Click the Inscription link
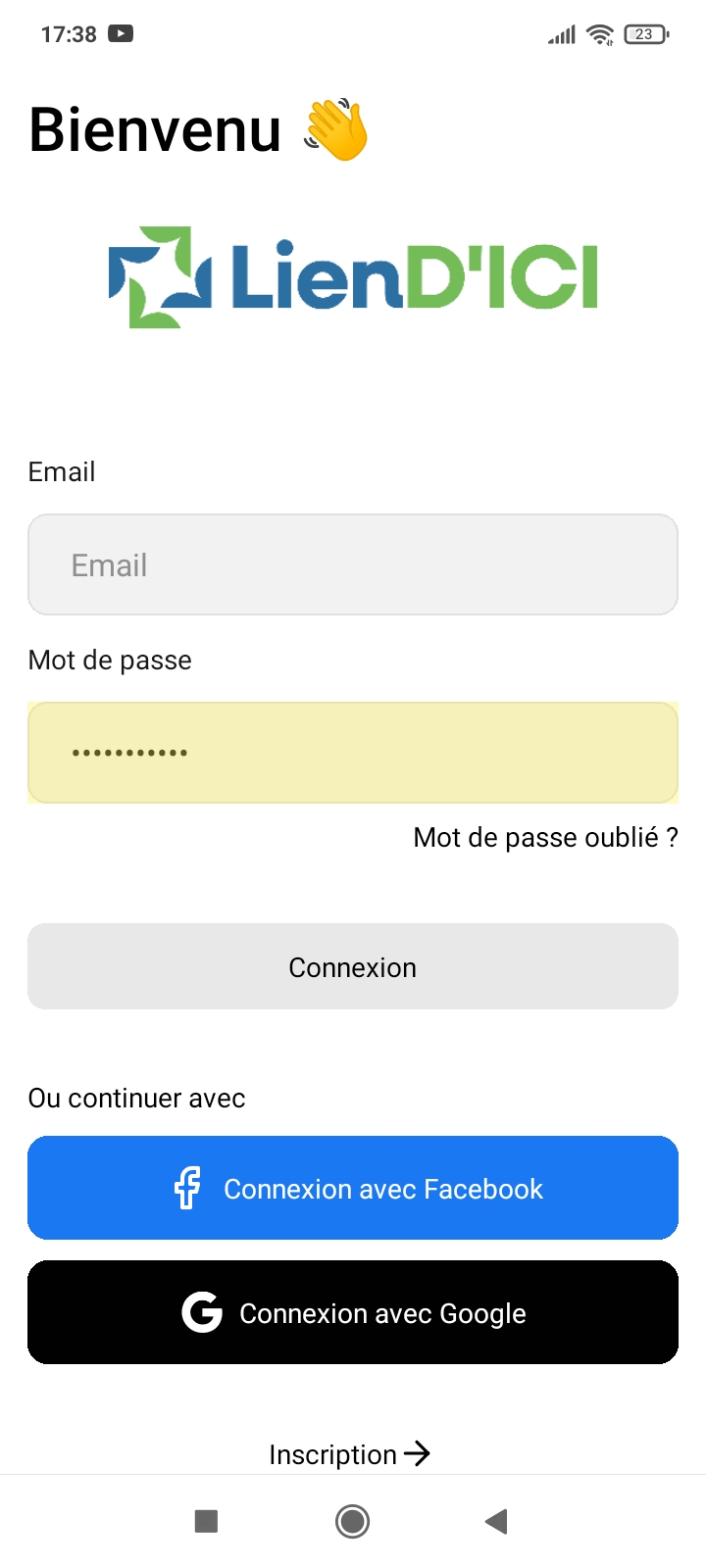The image size is (706, 1568). pyautogui.click(x=333, y=1453)
